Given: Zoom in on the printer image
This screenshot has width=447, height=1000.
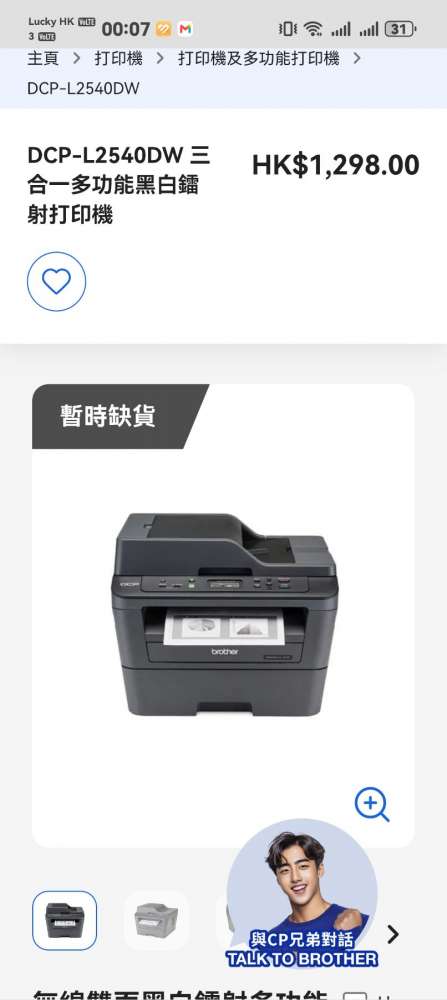Looking at the screenshot, I should coord(372,804).
